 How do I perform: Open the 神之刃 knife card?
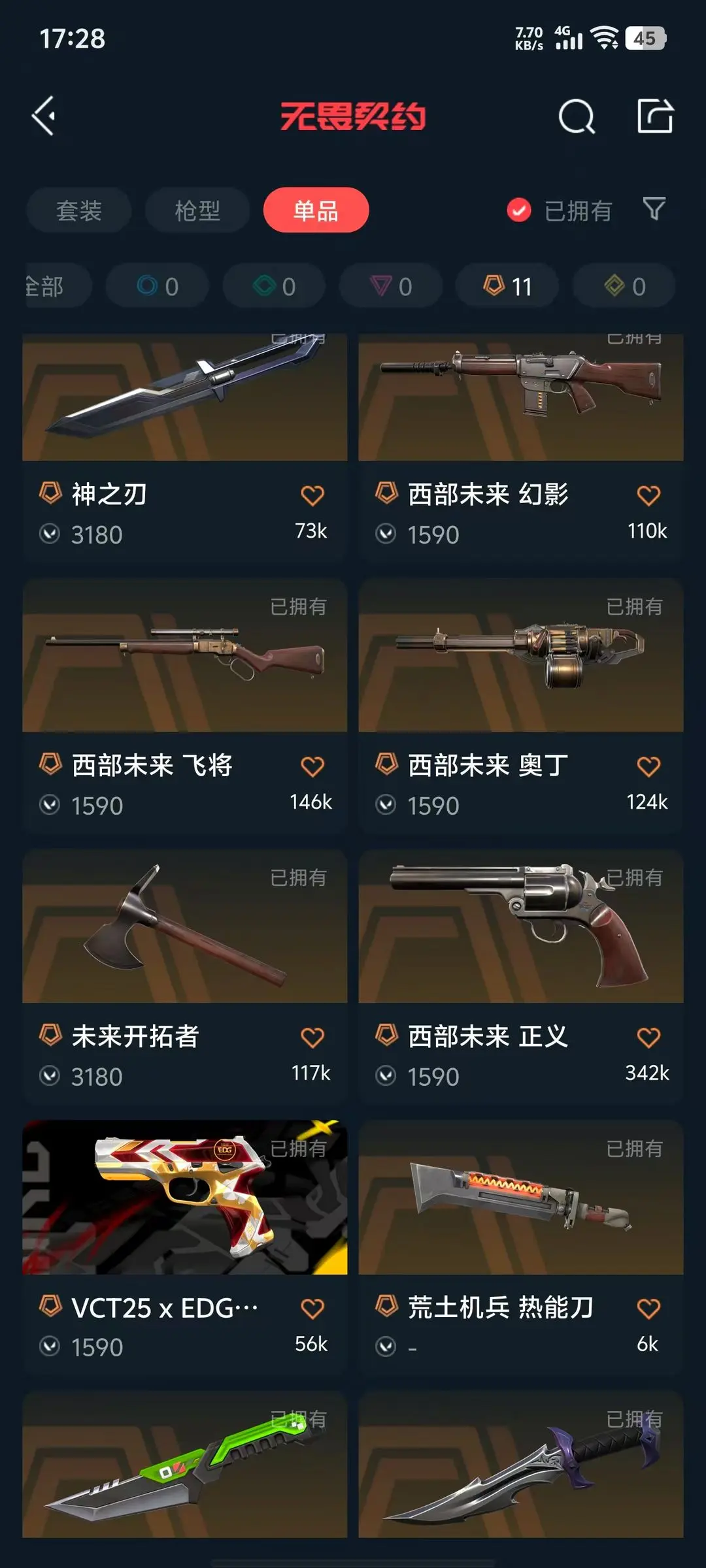click(185, 447)
